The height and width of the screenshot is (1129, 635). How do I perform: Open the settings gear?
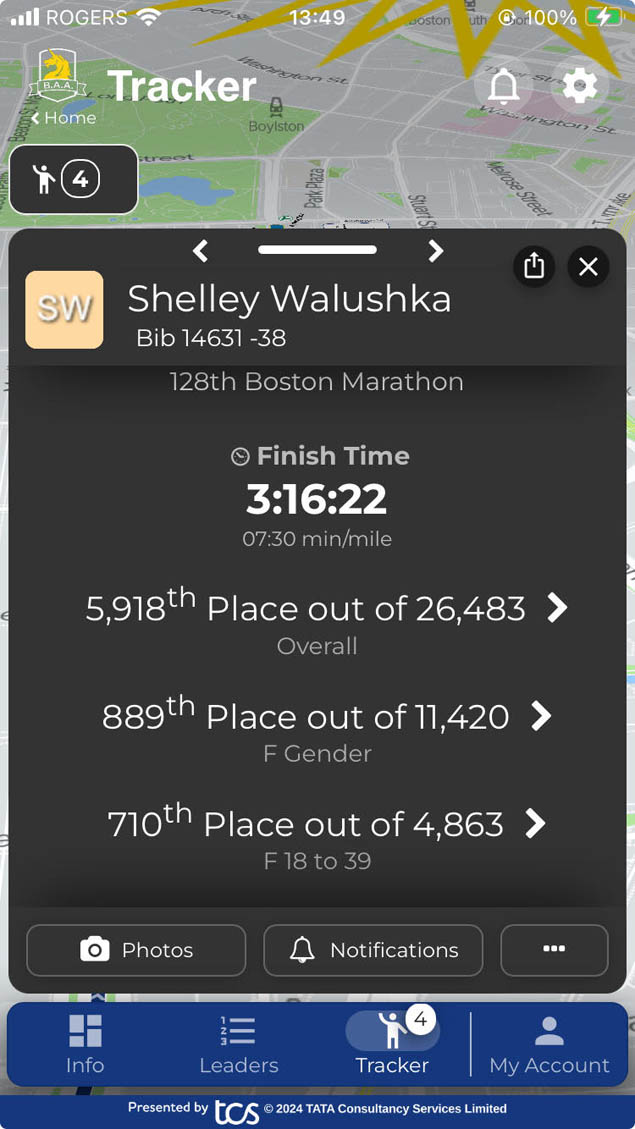[580, 86]
